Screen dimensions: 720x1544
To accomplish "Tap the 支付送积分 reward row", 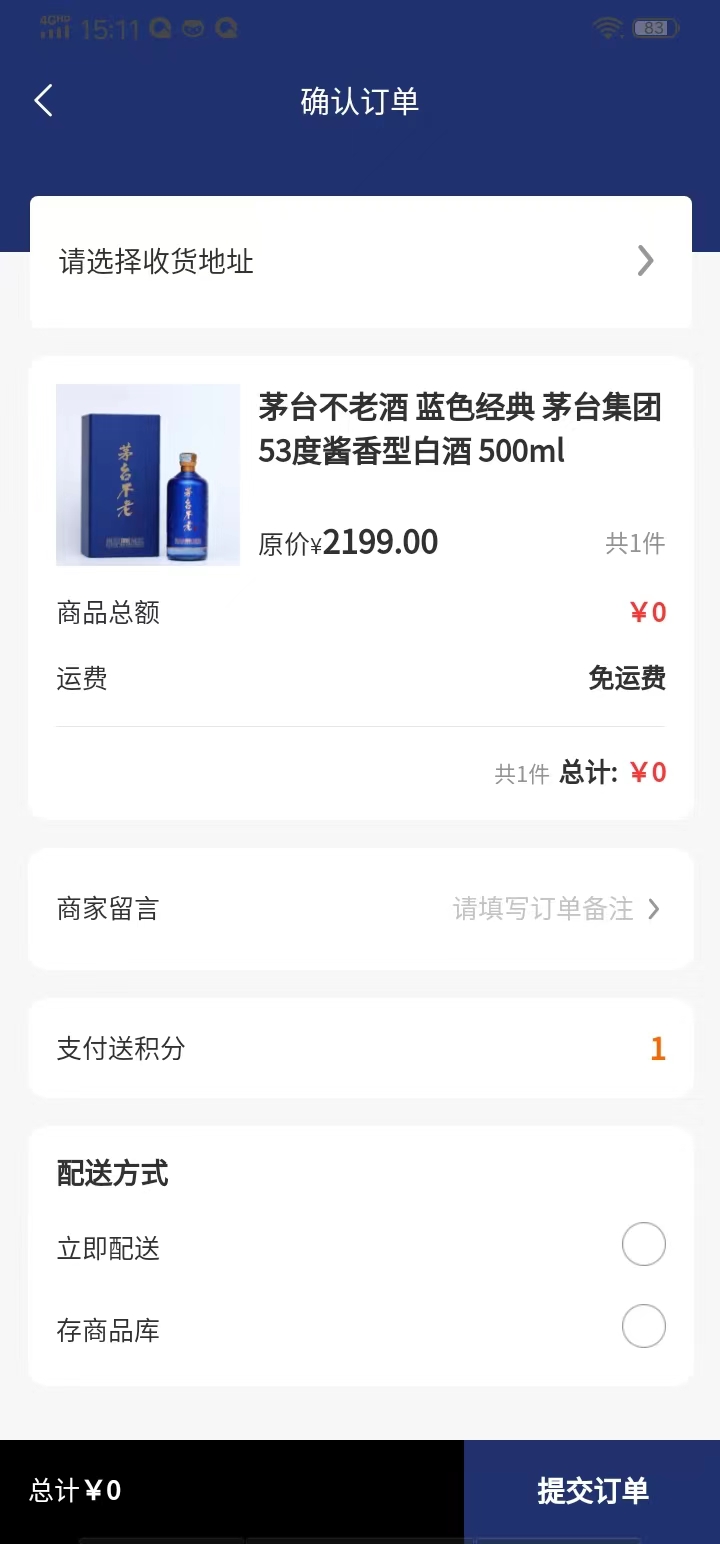I will pyautogui.click(x=360, y=1049).
